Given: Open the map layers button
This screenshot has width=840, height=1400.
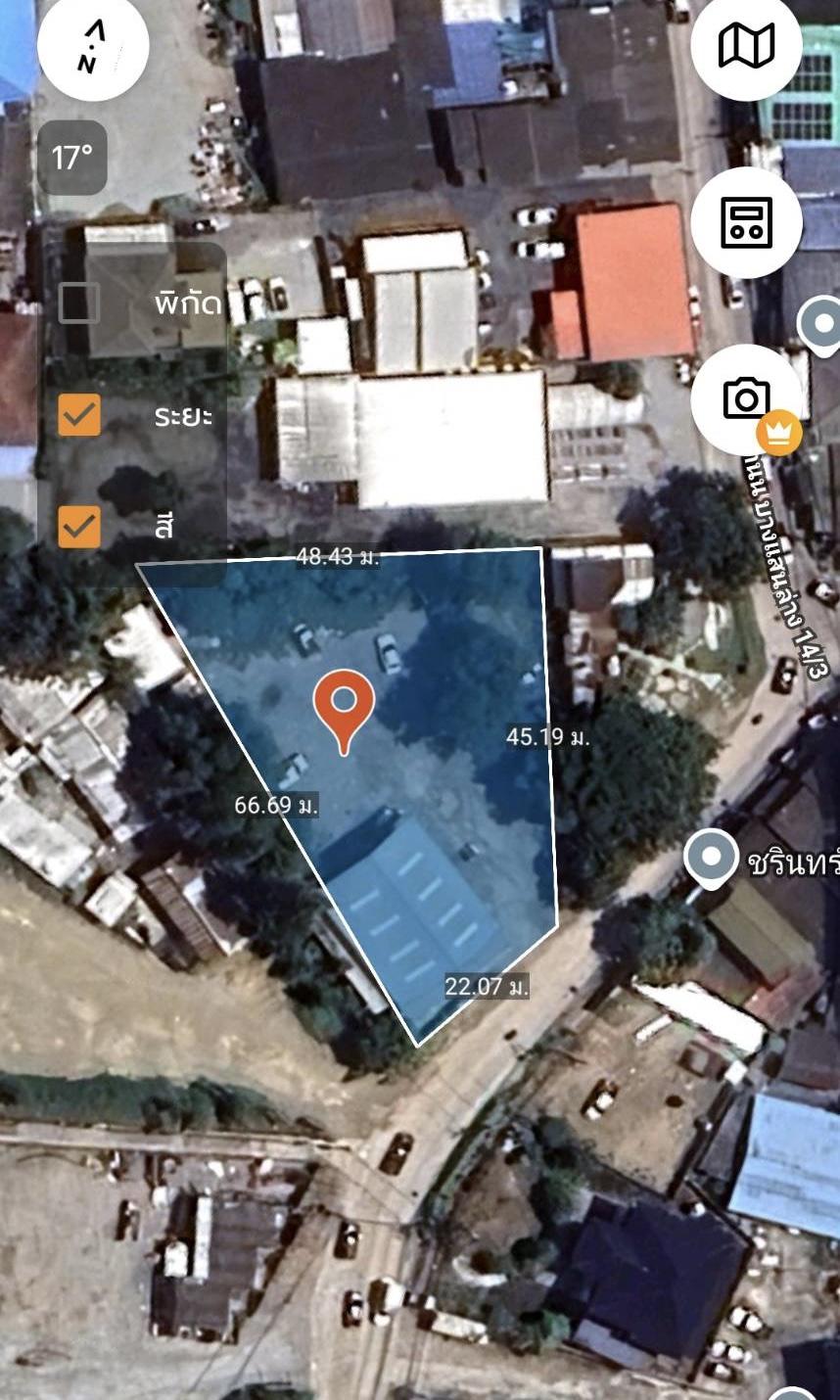Looking at the screenshot, I should click(x=746, y=45).
